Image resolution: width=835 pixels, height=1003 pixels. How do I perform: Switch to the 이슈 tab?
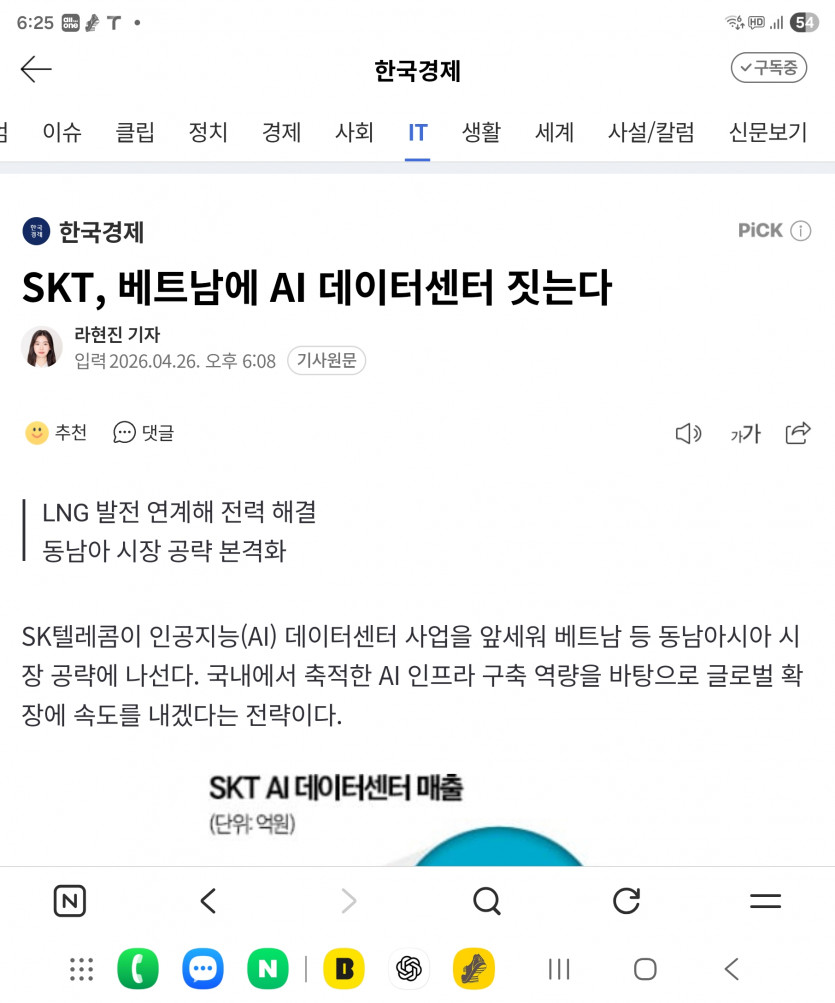click(62, 132)
